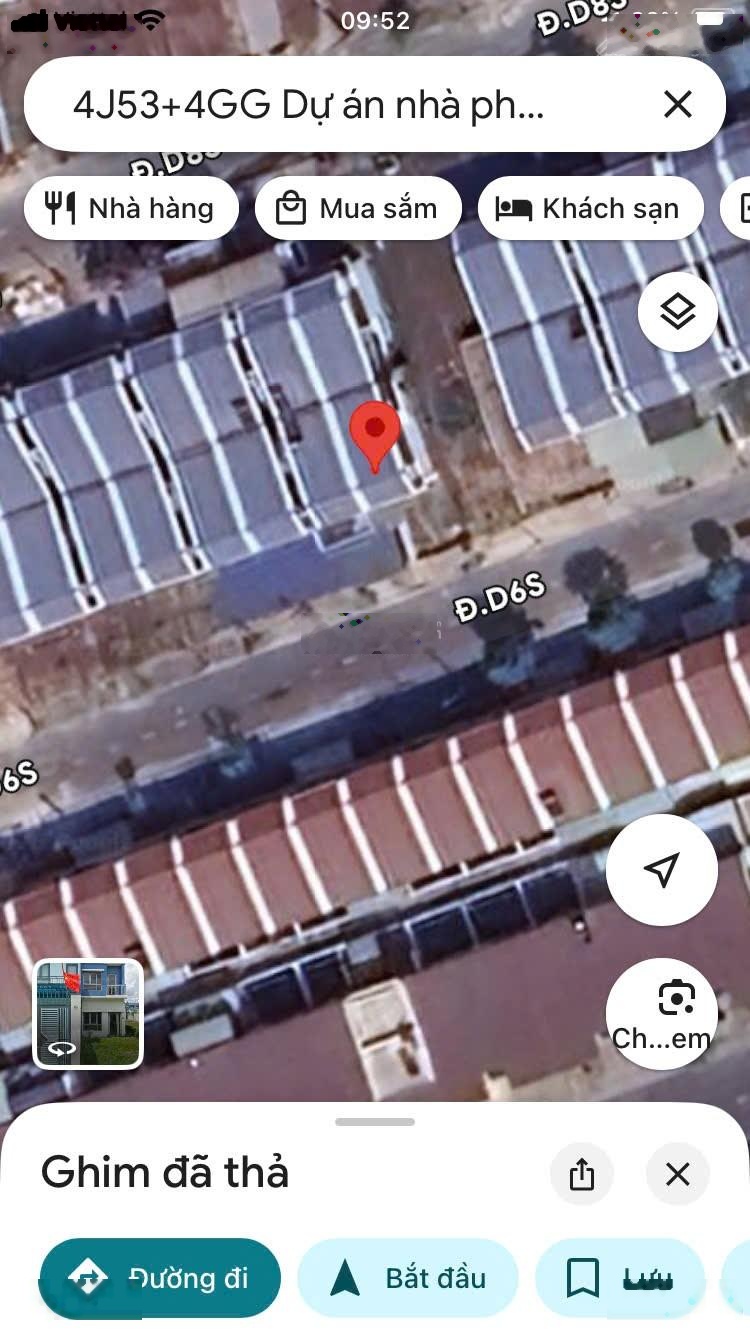Show Khách sạn nearby
The image size is (750, 1334).
click(x=590, y=208)
